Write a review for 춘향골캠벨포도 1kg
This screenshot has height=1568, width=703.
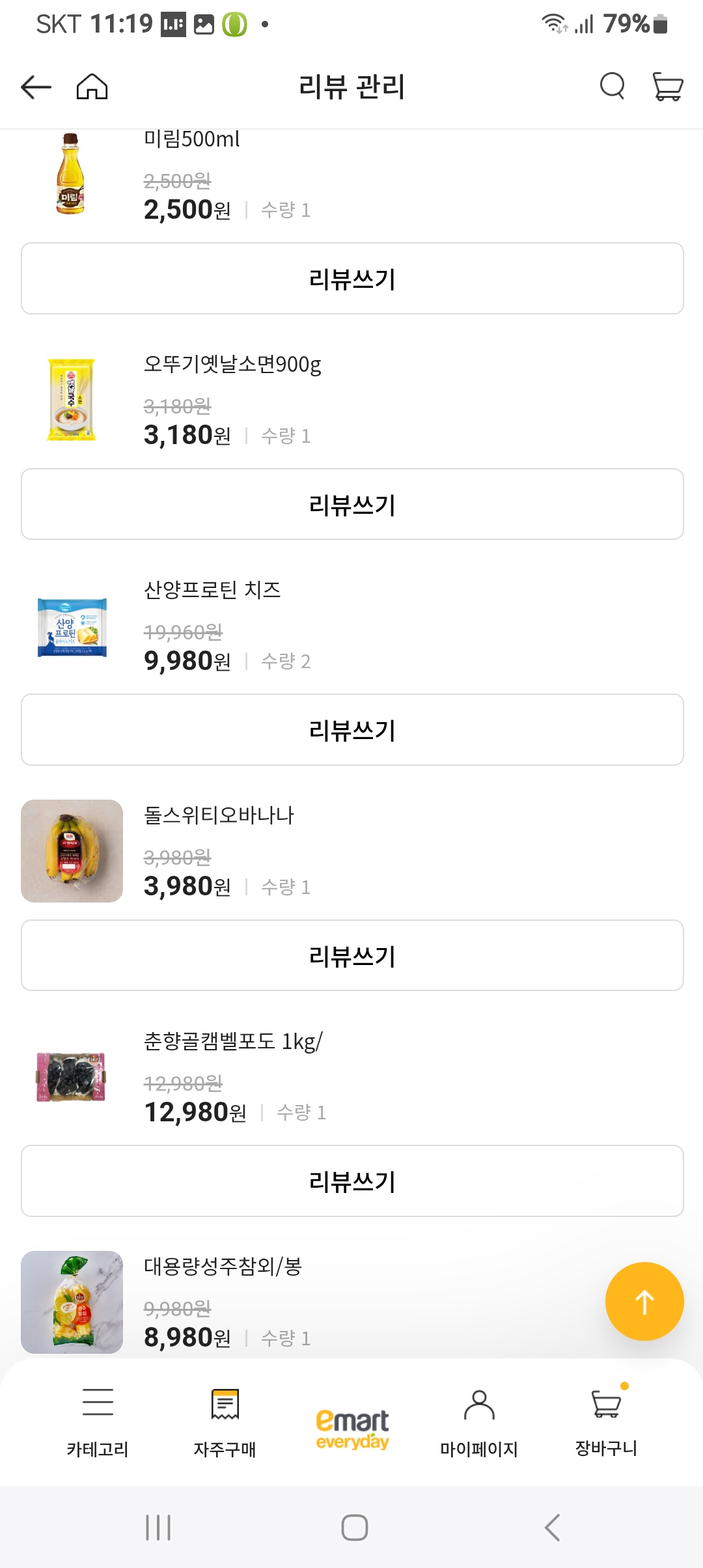tap(351, 1181)
